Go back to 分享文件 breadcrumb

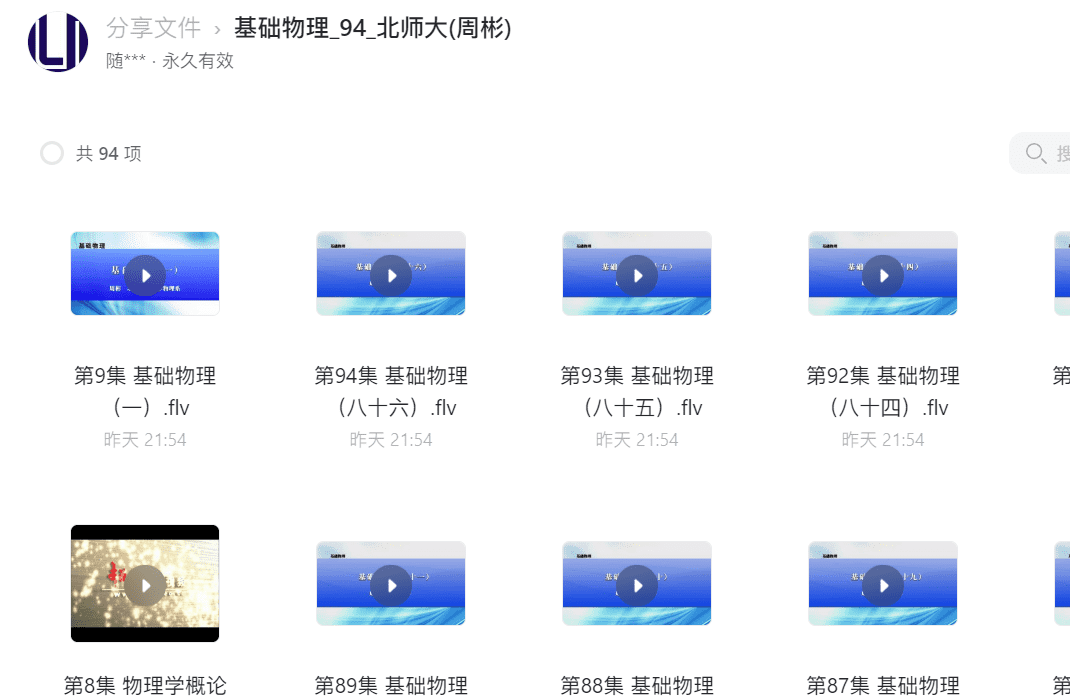(153, 28)
